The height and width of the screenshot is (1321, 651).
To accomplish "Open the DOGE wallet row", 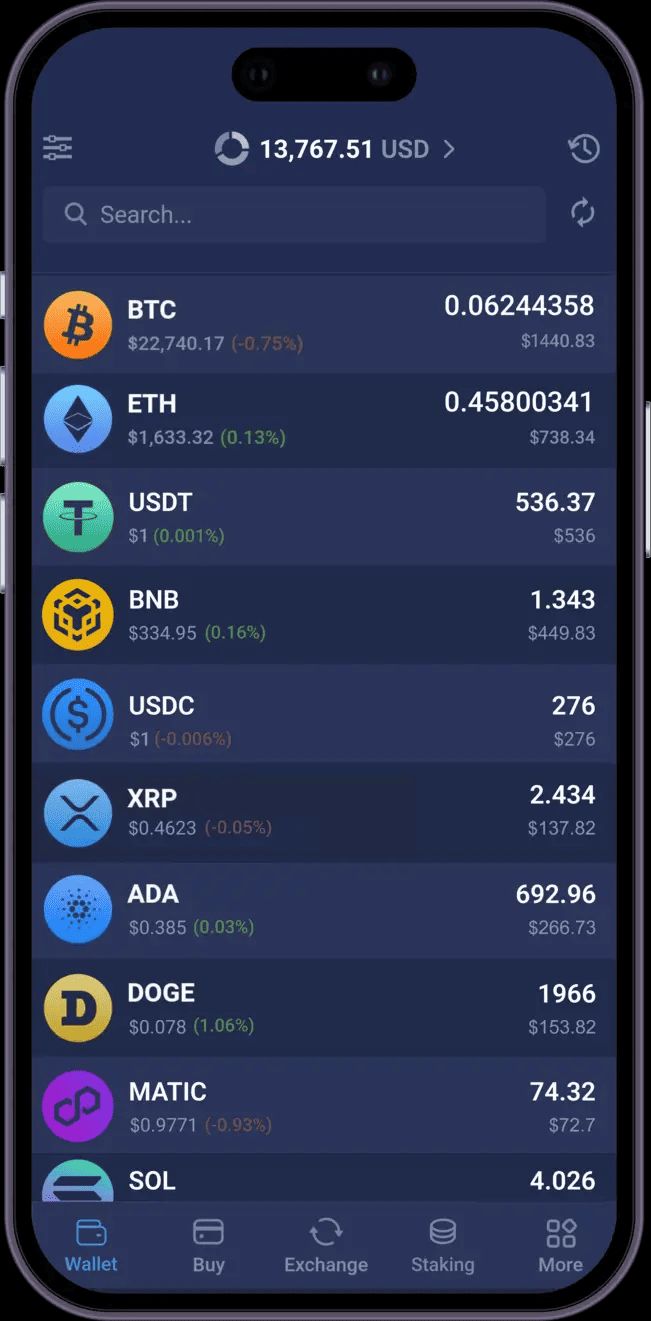I will click(324, 1007).
